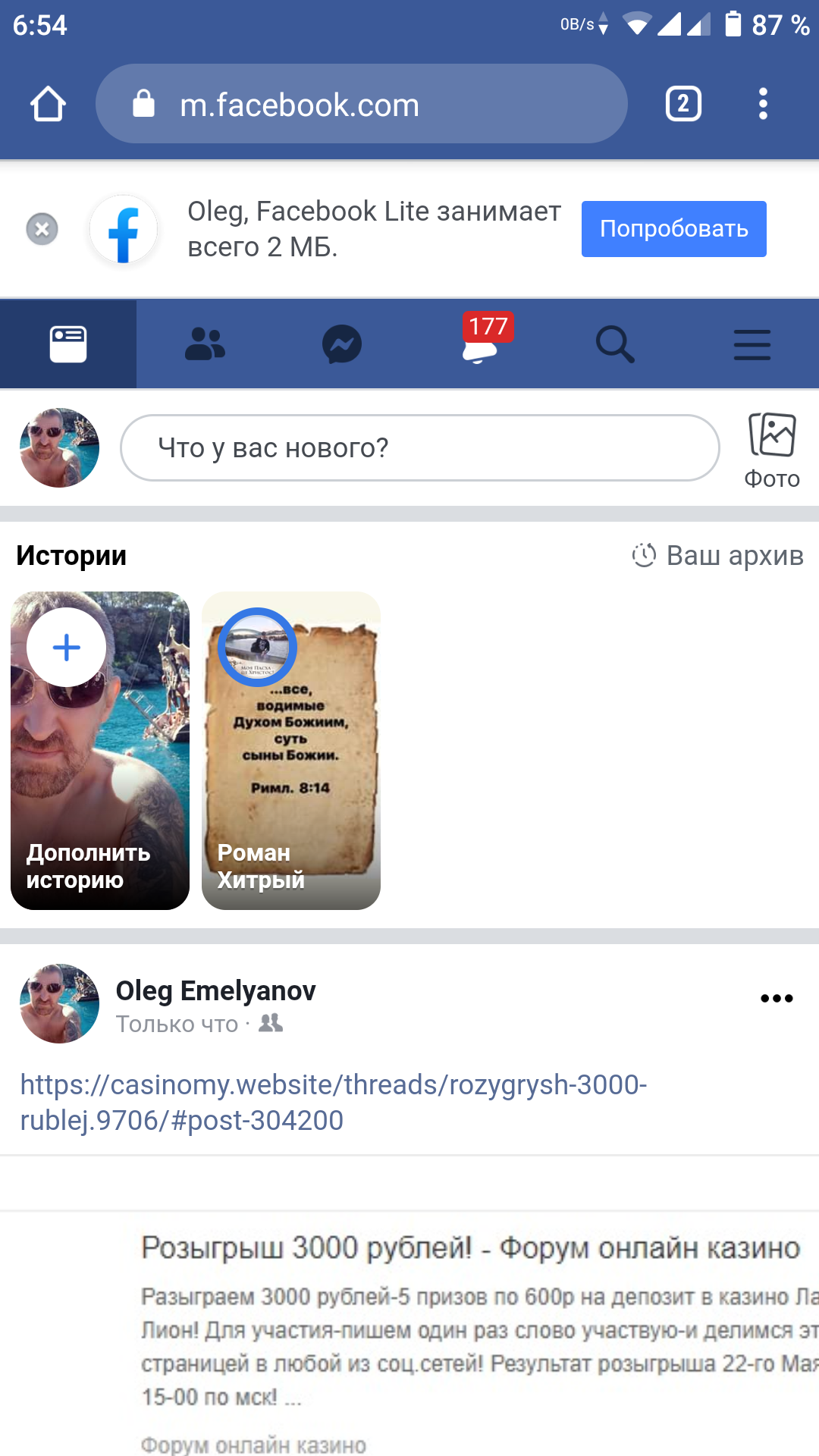The image size is (819, 1456).
Task: Tap the 'Что у вас нового?' field
Action: (419, 447)
